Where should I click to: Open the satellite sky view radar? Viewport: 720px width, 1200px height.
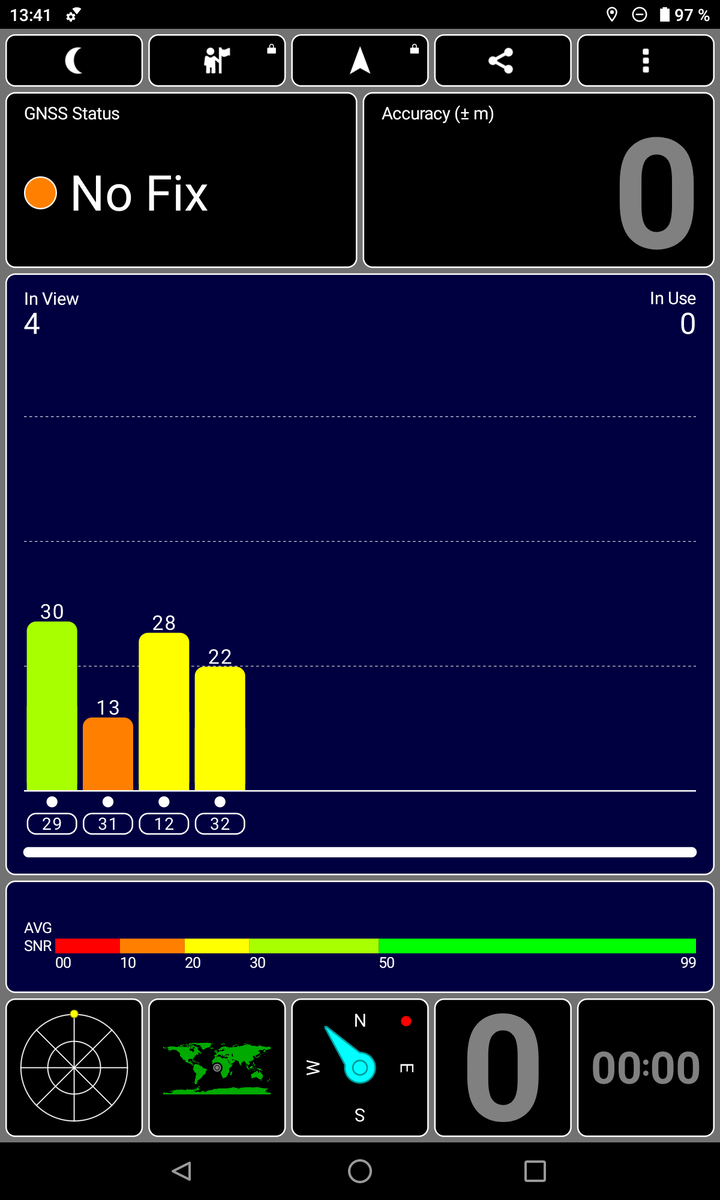pos(75,1067)
